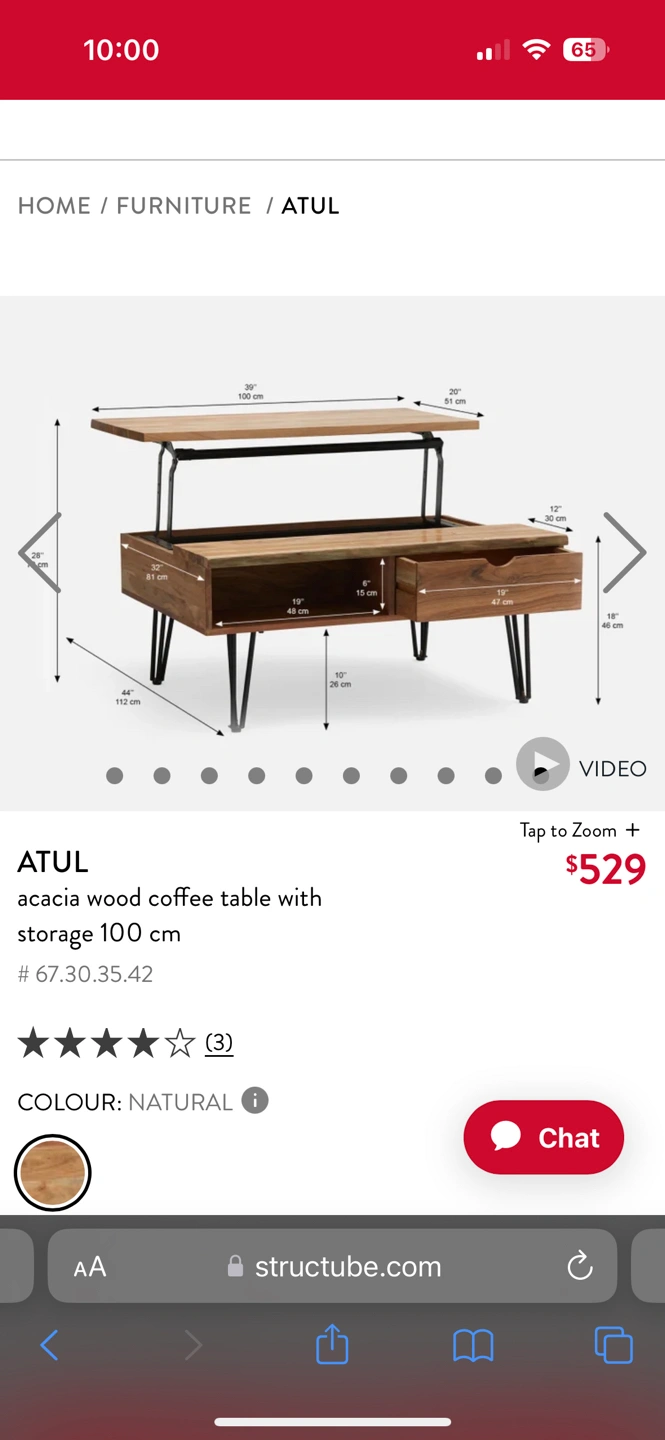Tap to Zoom the product image
This screenshot has width=665, height=1440.
pos(579,831)
